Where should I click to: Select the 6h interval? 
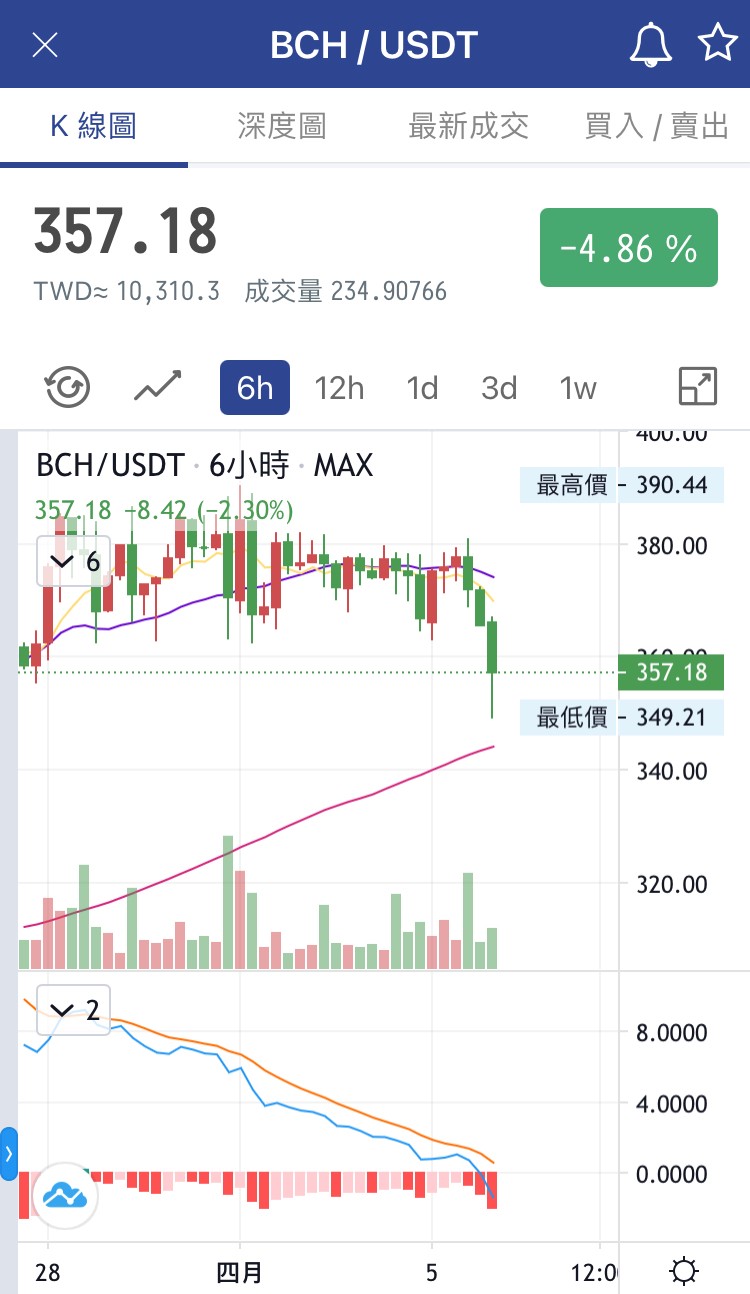tap(255, 387)
